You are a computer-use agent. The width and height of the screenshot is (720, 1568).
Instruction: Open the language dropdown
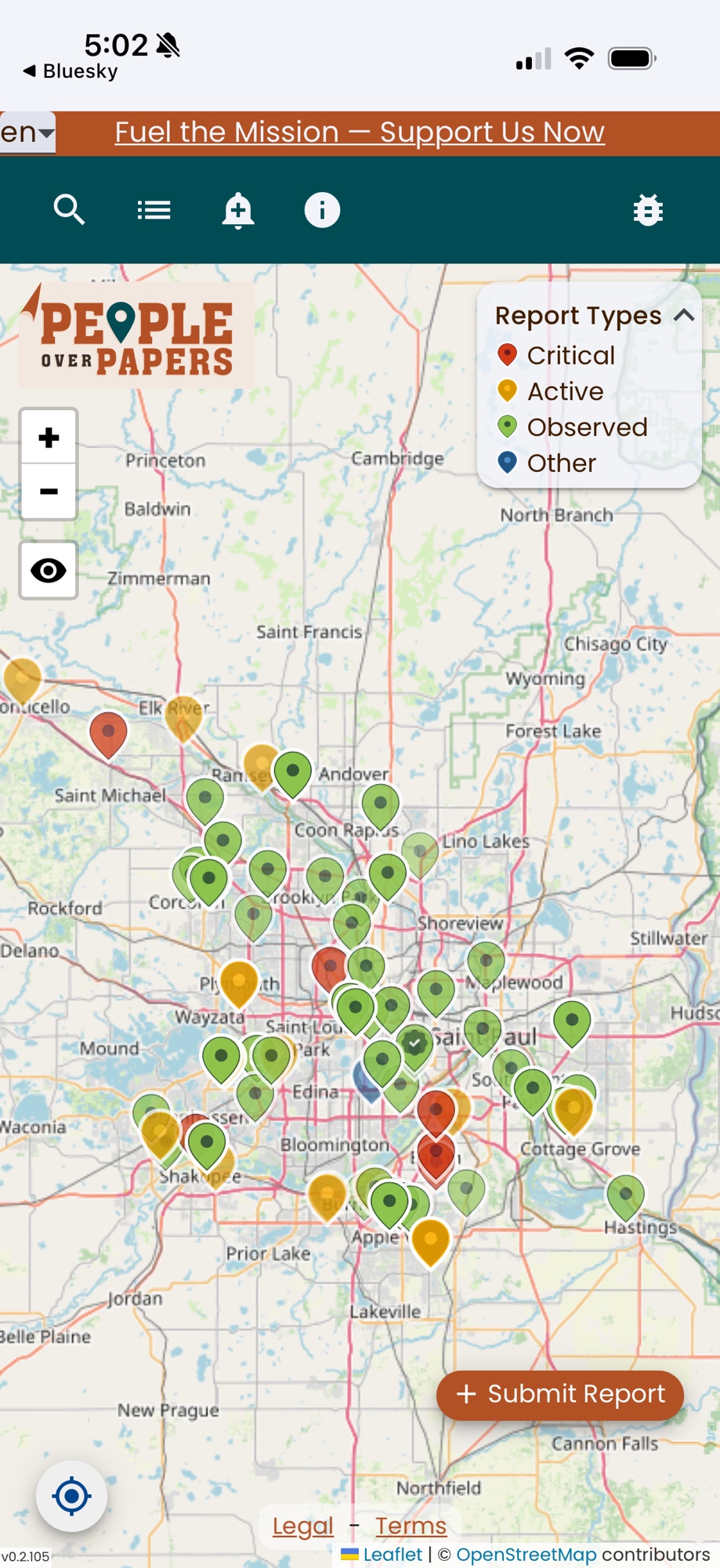27,132
